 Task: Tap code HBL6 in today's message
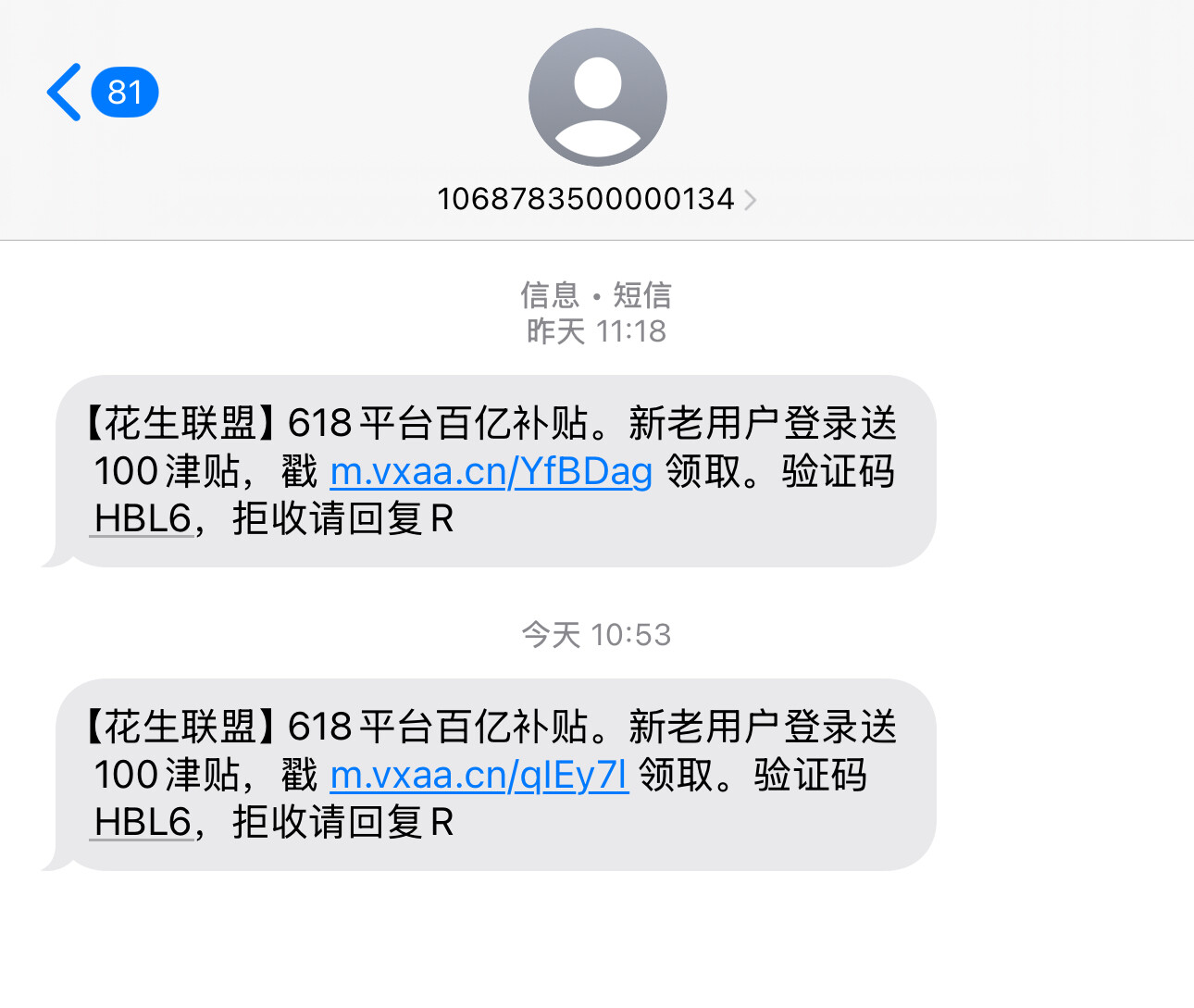tap(143, 823)
